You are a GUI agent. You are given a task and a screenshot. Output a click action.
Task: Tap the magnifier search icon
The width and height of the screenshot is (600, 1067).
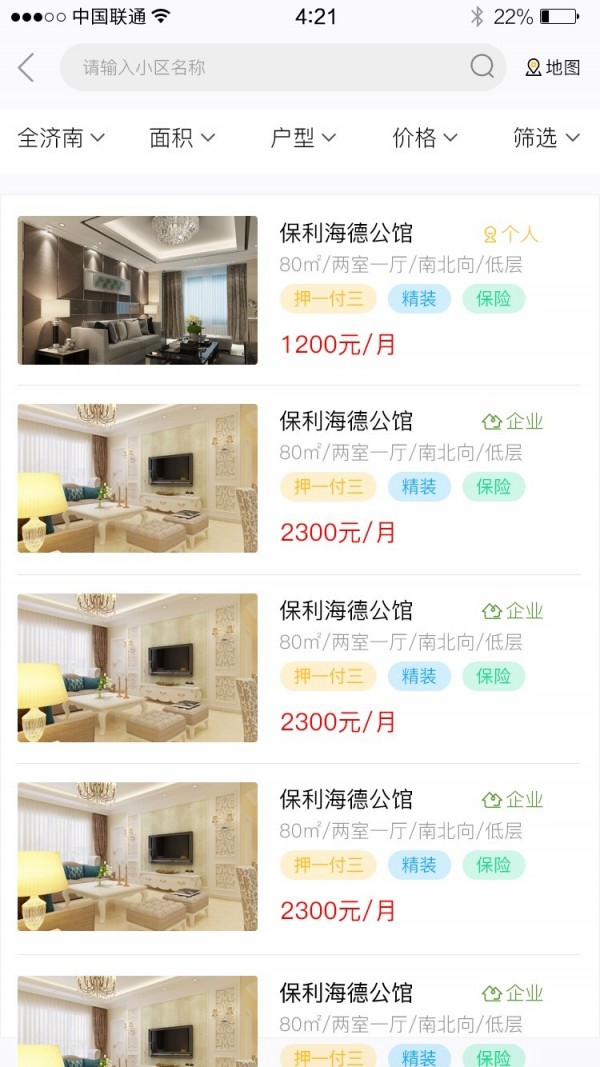[482, 67]
